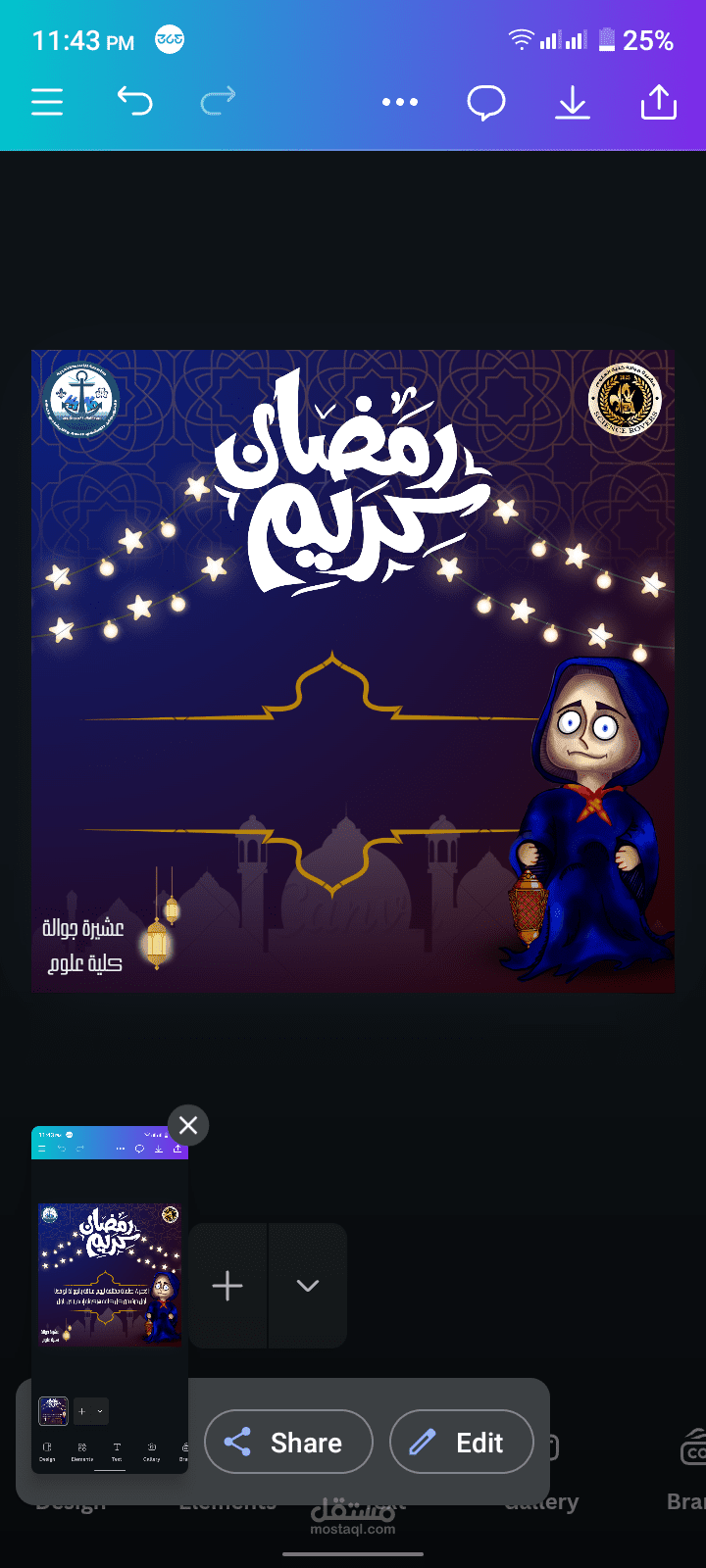Open the three-dot overflow menu
This screenshot has height=1568, width=706.
[x=400, y=102]
